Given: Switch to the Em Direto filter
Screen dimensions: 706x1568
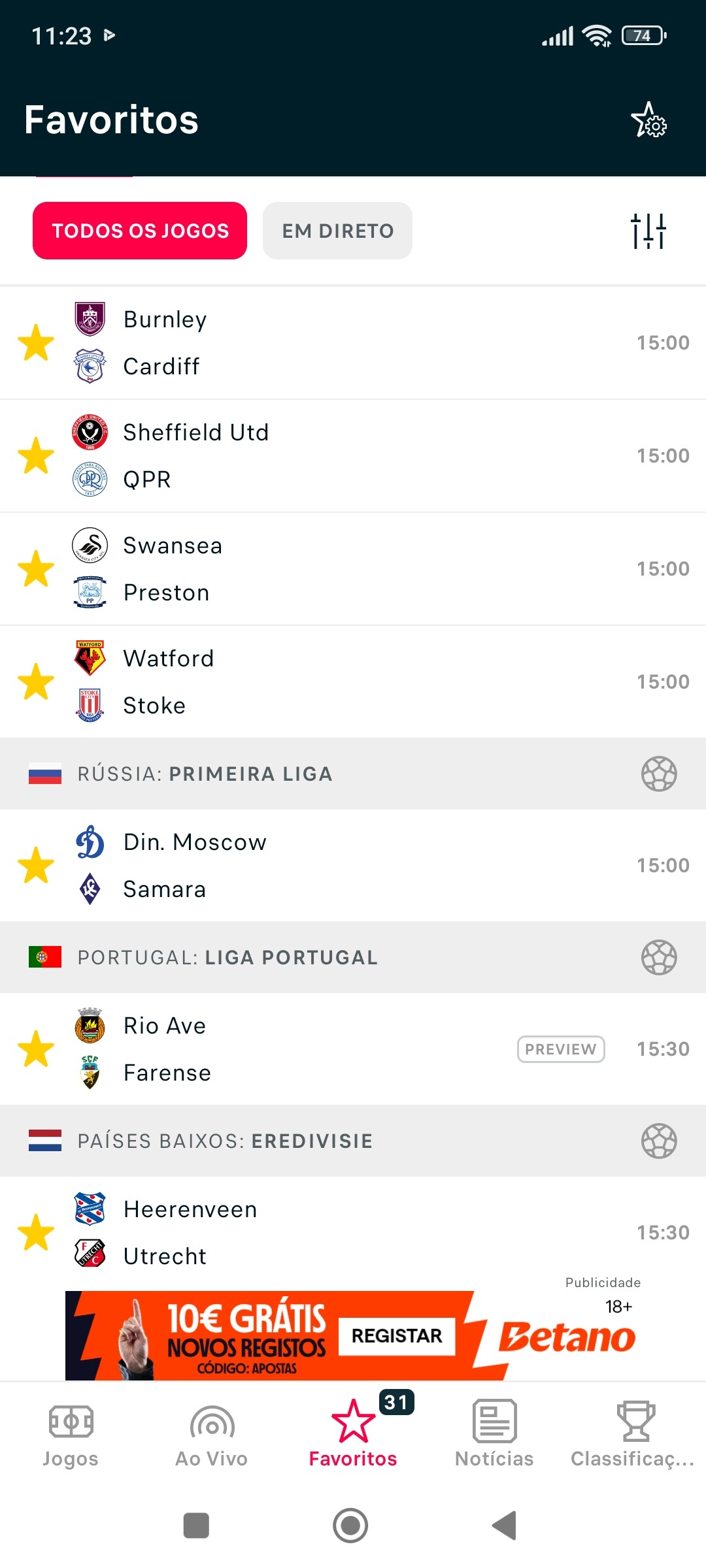Looking at the screenshot, I should click(337, 231).
